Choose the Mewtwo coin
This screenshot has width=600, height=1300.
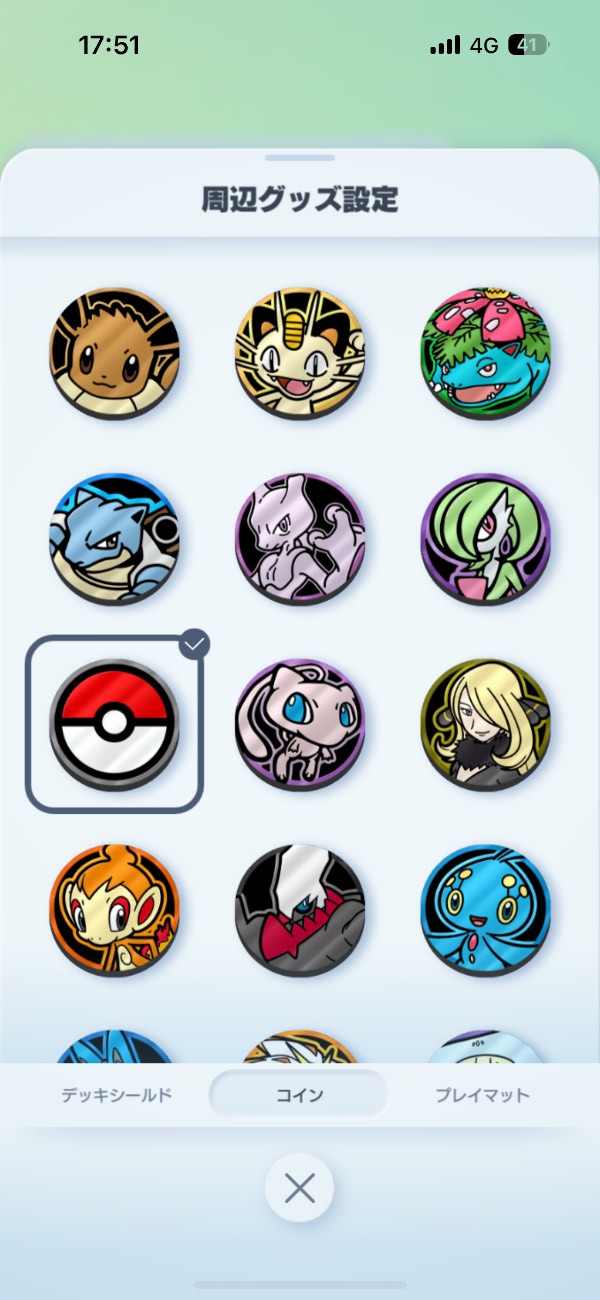300,538
